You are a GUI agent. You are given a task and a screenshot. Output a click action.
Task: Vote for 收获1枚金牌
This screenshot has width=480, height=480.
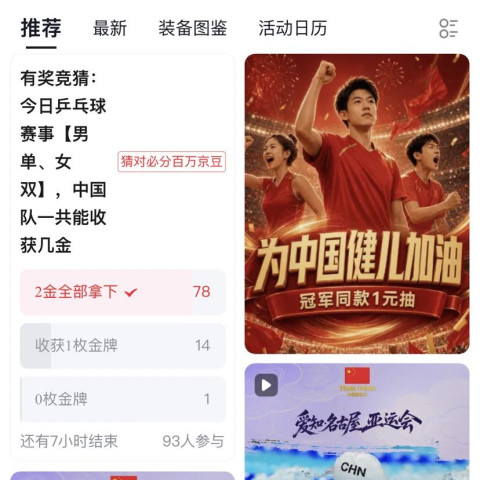[123, 346]
